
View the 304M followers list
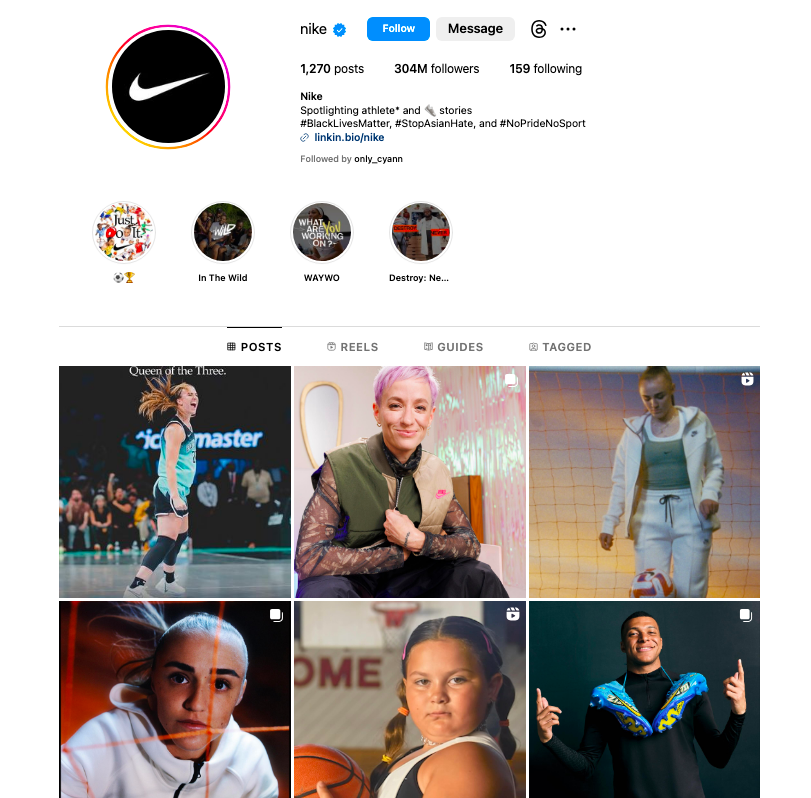(x=437, y=69)
